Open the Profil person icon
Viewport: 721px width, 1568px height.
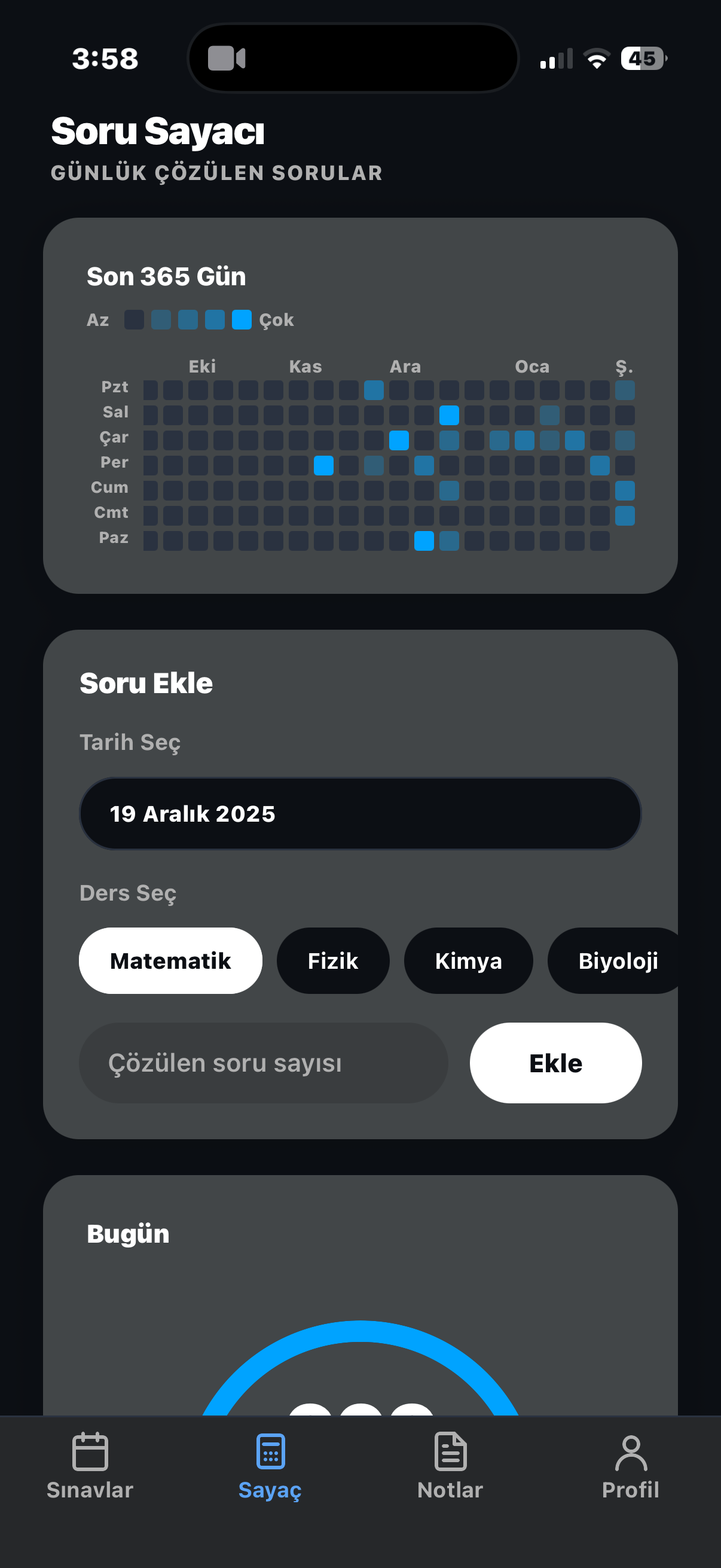tap(630, 1453)
